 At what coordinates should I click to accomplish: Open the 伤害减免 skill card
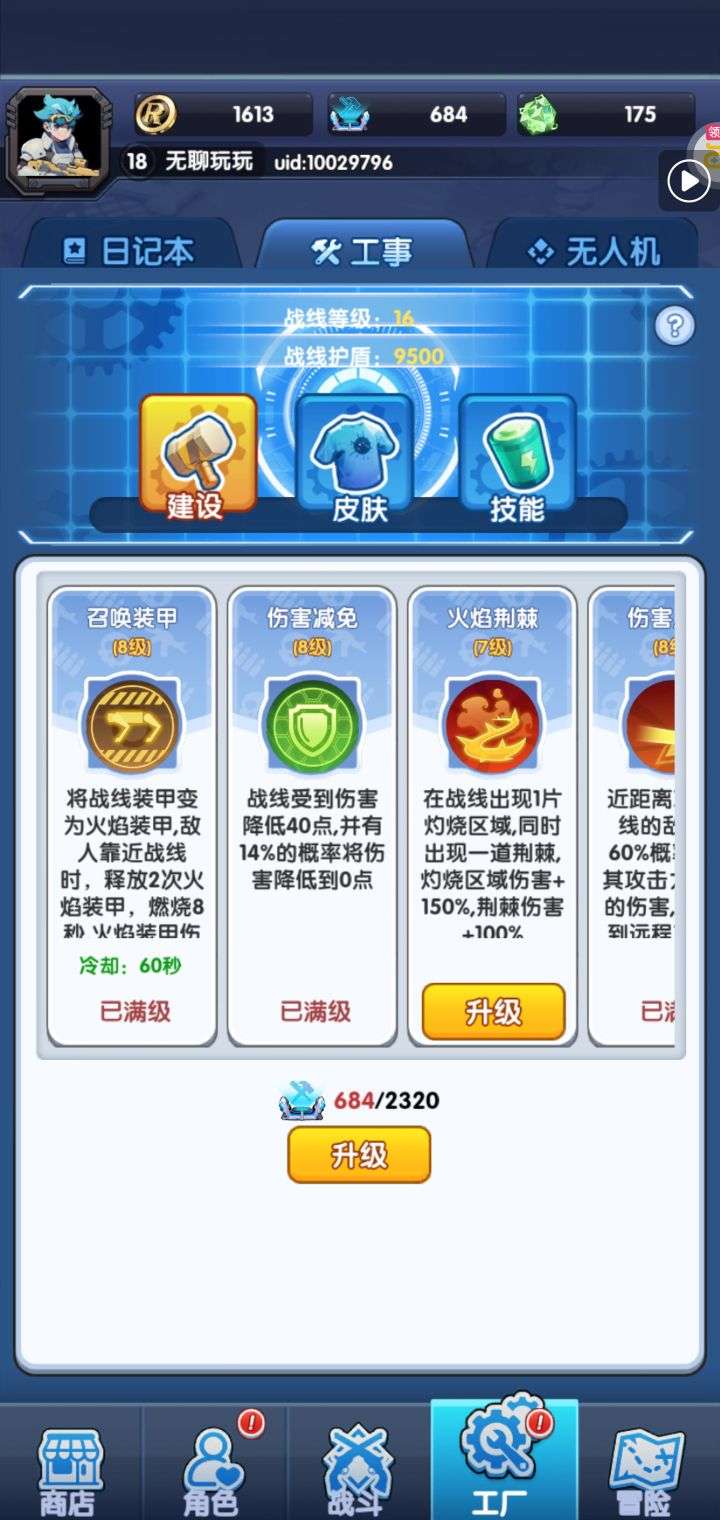pos(312,816)
